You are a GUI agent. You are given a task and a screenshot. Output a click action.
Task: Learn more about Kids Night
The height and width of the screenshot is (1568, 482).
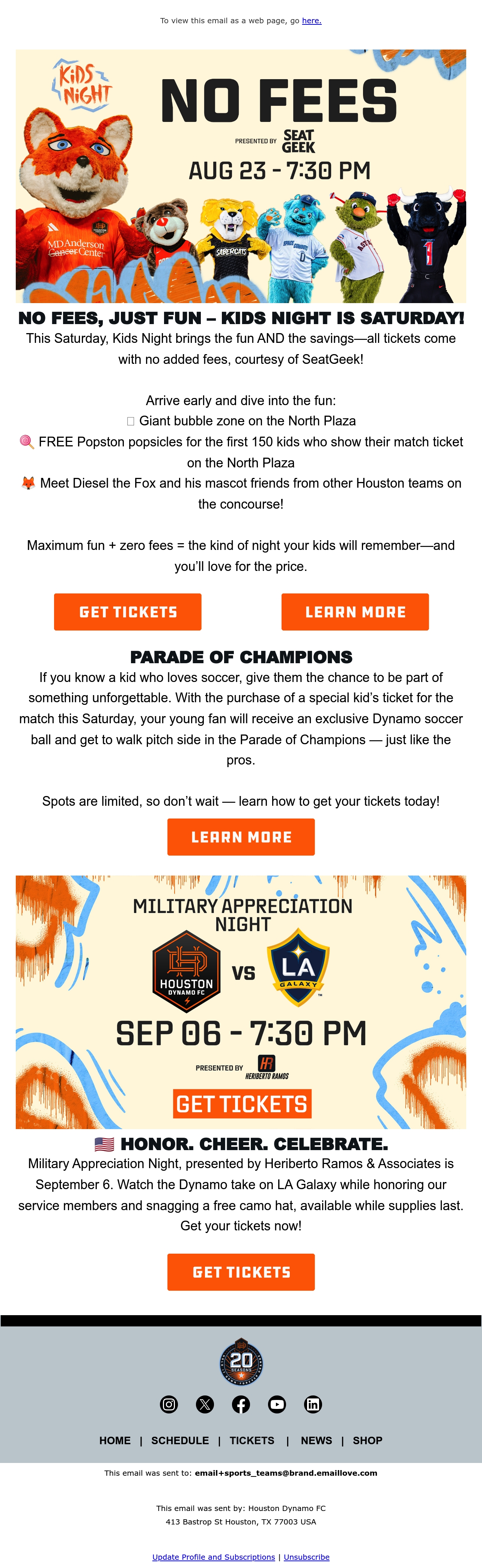[x=355, y=612]
